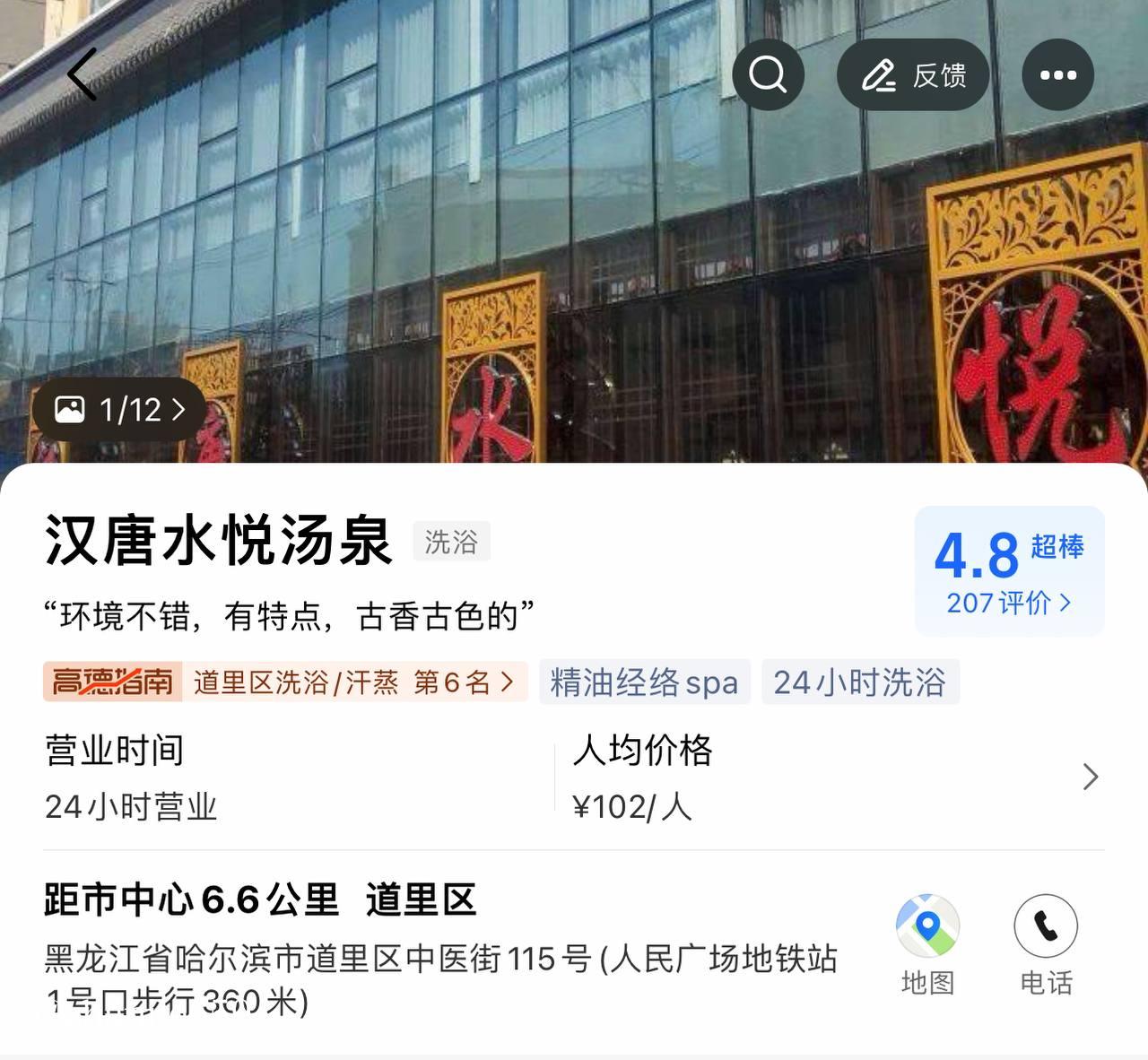The image size is (1148, 1060).
Task: Select the 24小时洗浴 tag
Action: pyautogui.click(x=859, y=682)
